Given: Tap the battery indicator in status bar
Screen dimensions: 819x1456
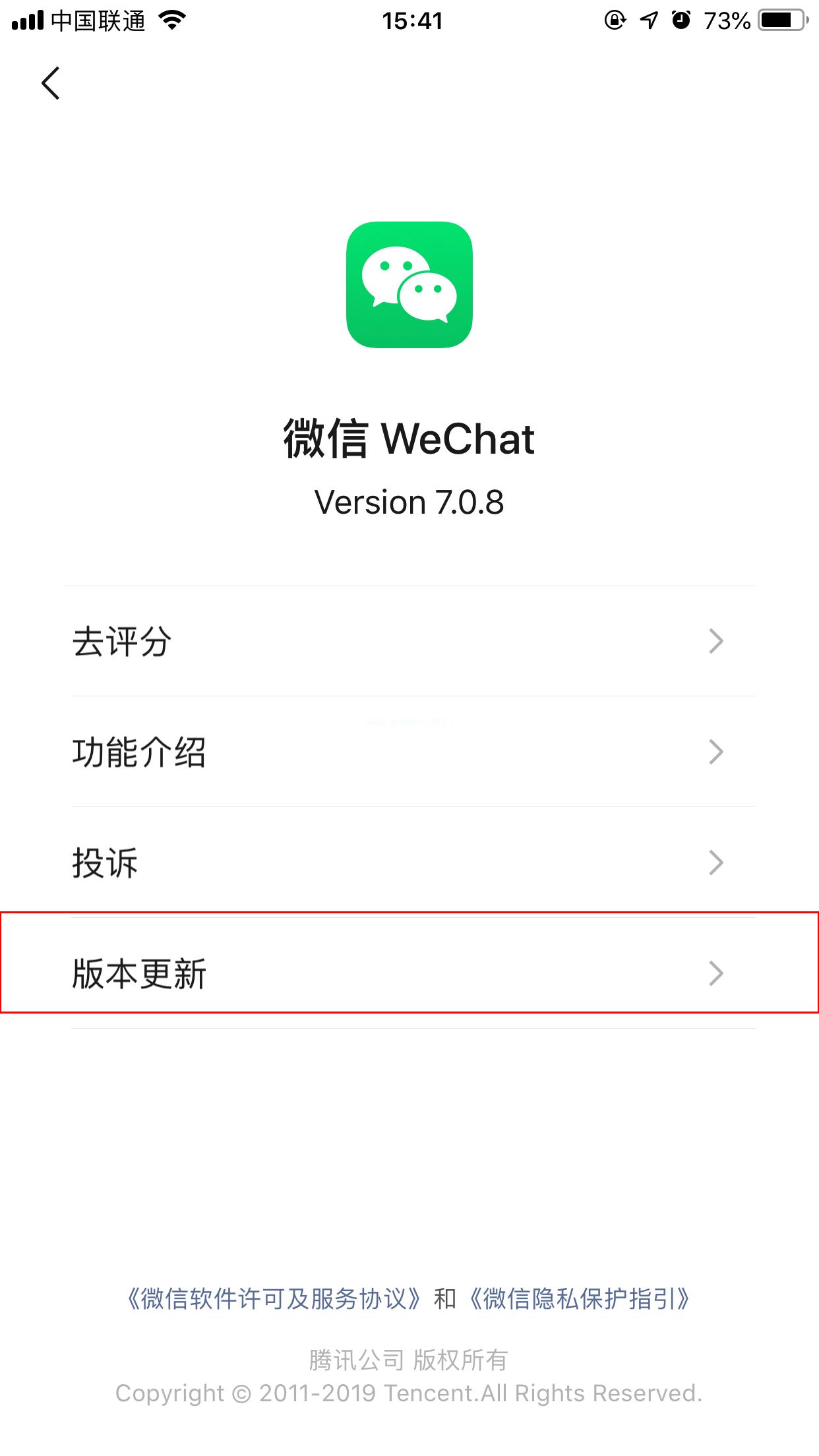Looking at the screenshot, I should 780,18.
